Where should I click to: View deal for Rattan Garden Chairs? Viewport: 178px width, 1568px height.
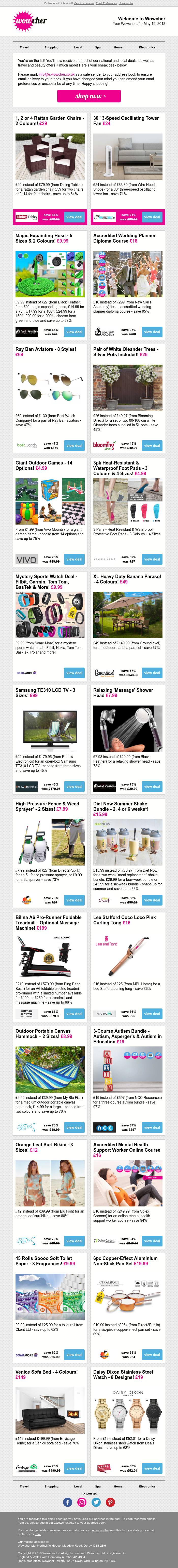point(74,217)
